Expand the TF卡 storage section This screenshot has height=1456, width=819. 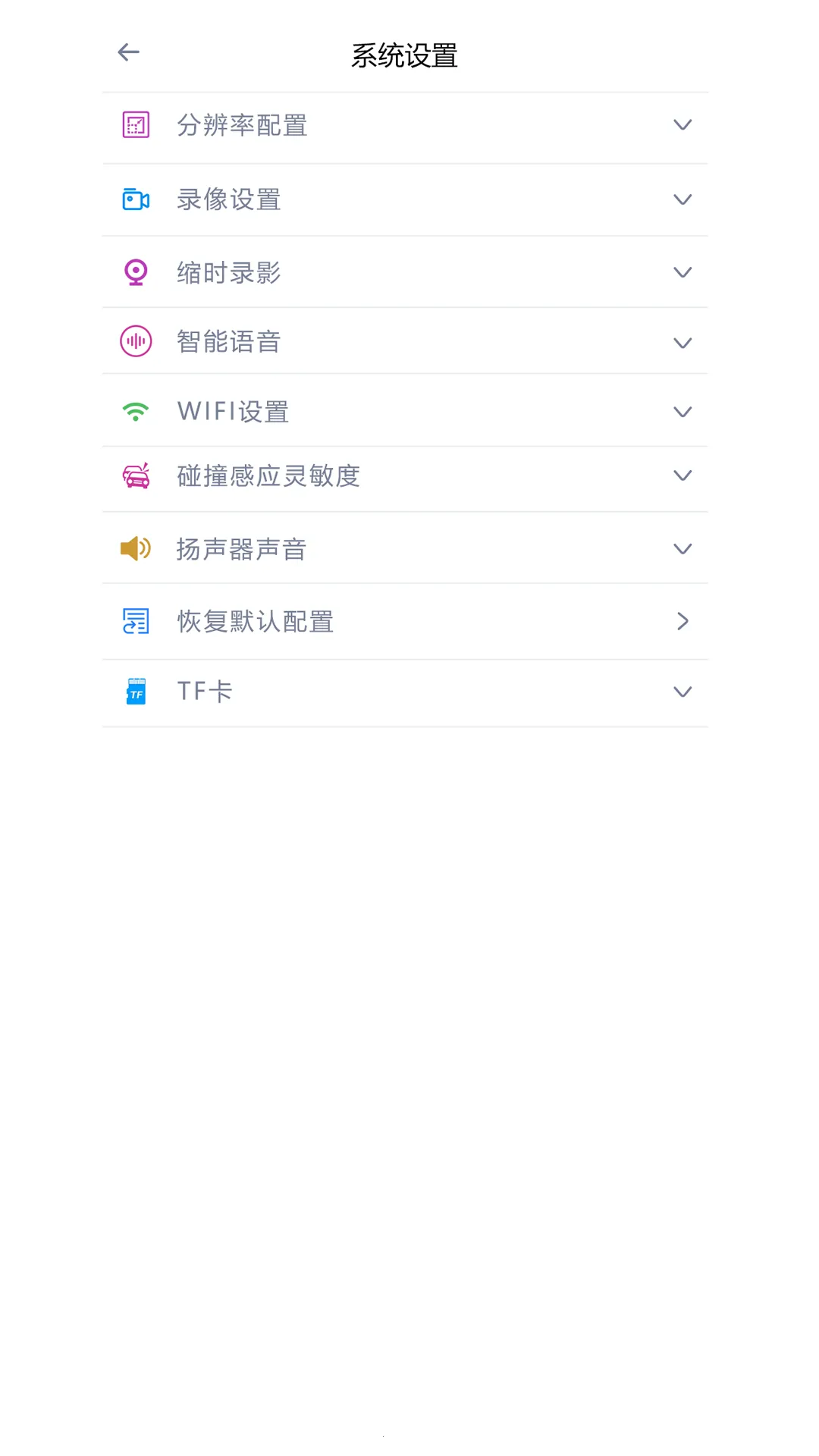click(x=682, y=692)
